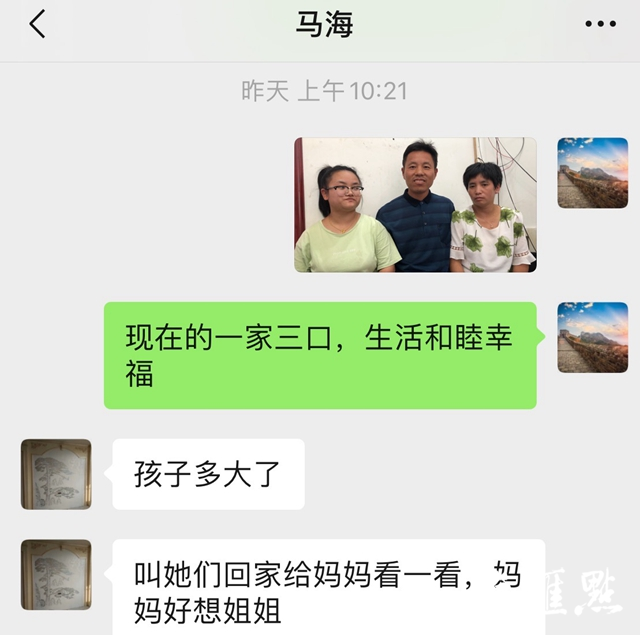Image resolution: width=640 pixels, height=635 pixels.
Task: Tap own avatar beside the green message
Action: [592, 337]
